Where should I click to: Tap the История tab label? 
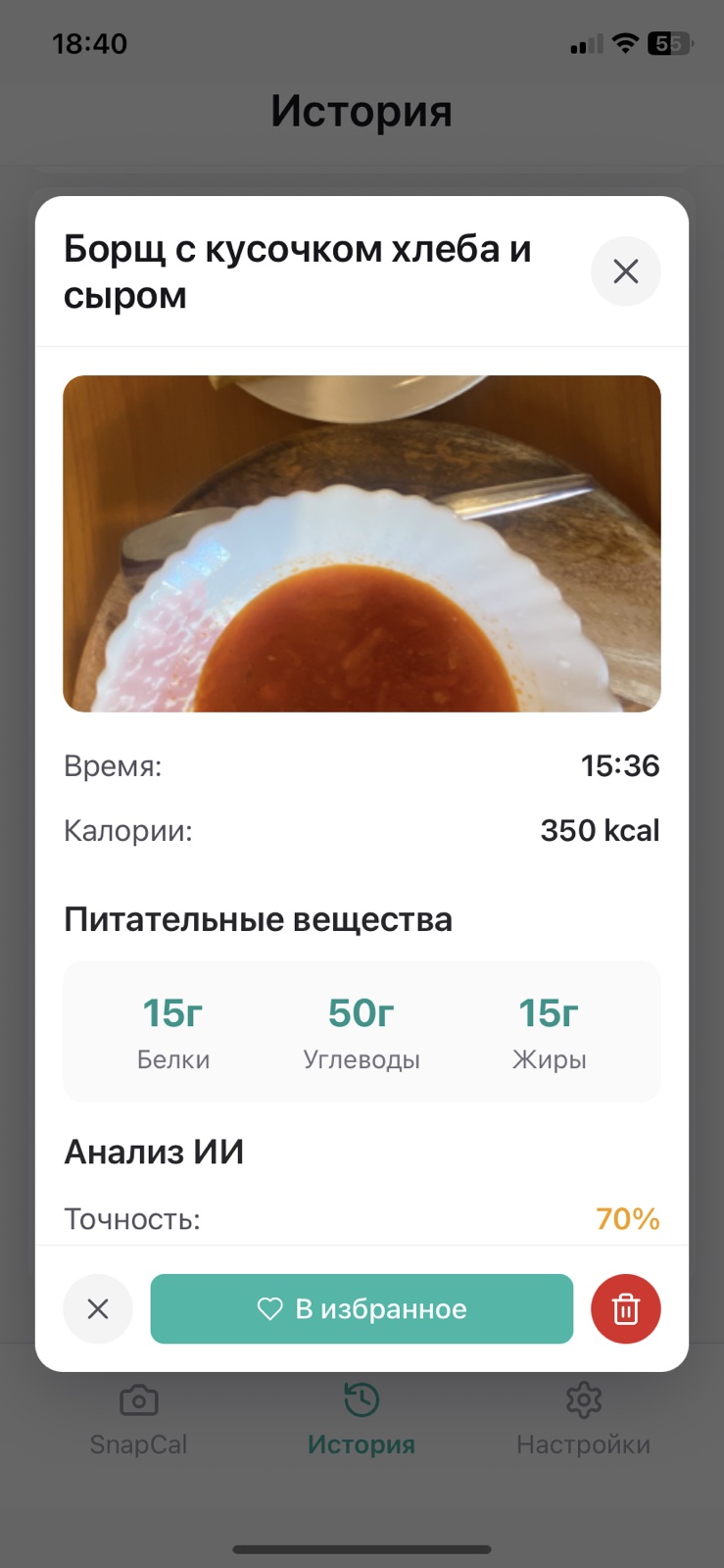click(x=362, y=1444)
